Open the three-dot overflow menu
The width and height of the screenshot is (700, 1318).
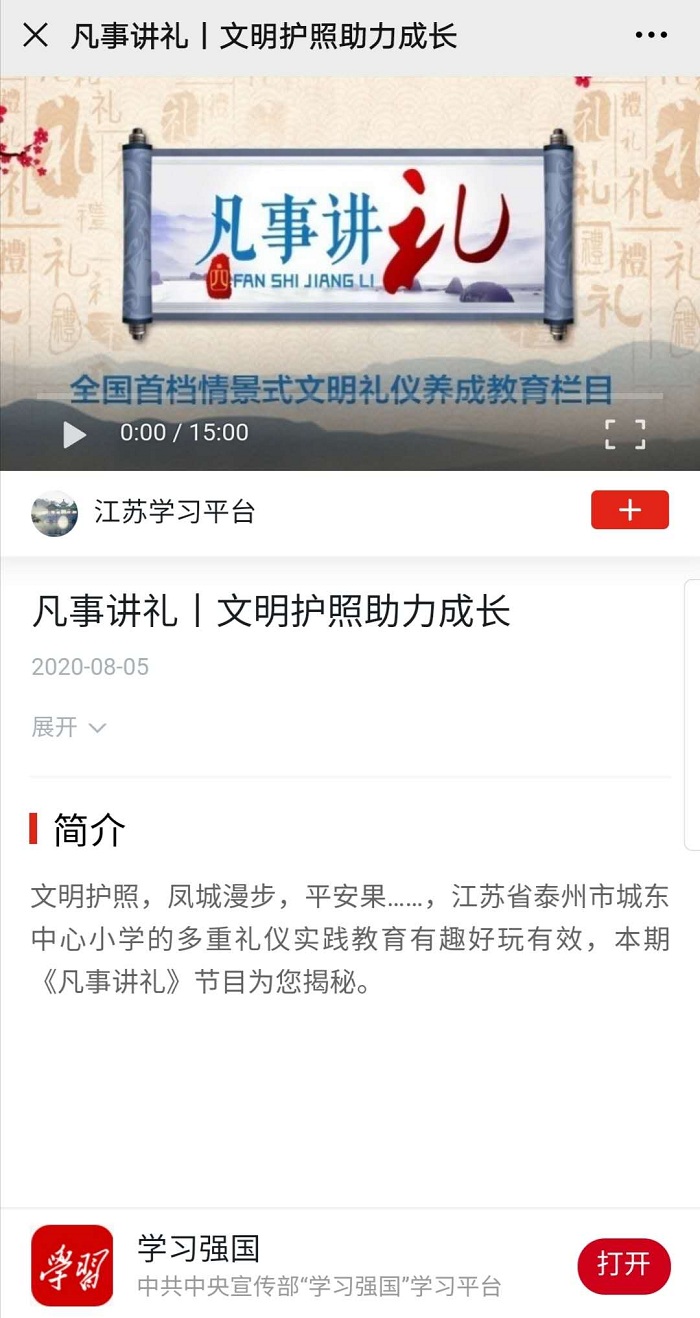click(x=651, y=36)
